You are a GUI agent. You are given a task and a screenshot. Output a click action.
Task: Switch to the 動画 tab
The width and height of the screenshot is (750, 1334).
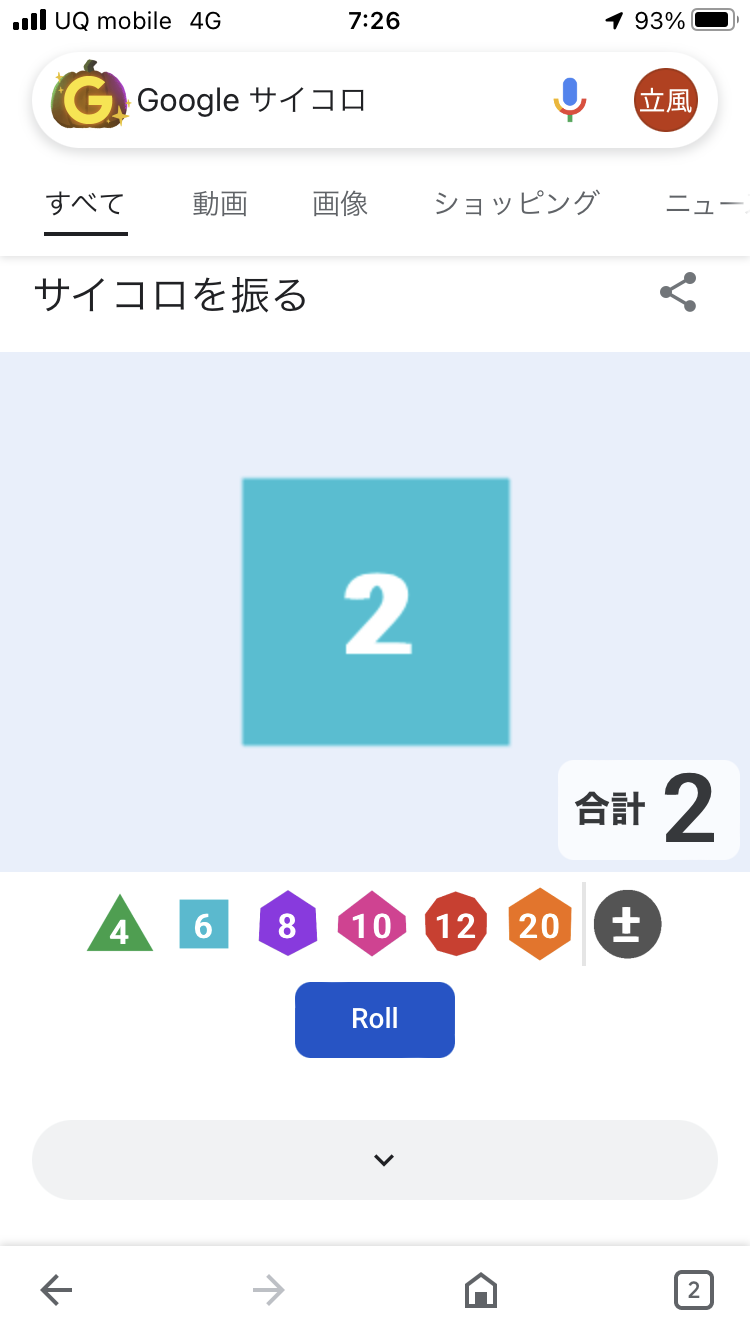(220, 204)
